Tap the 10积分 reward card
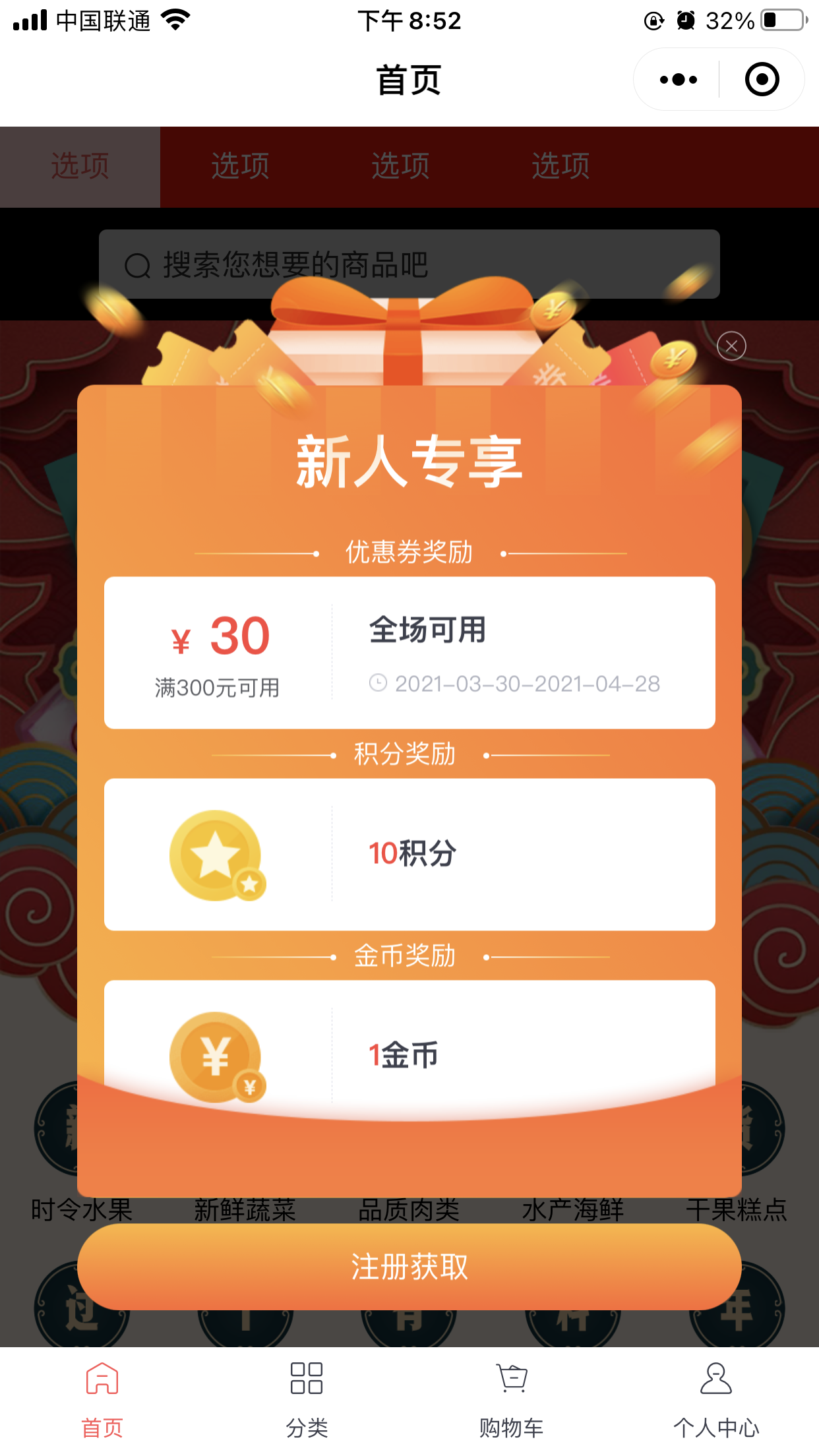The height and width of the screenshot is (1456, 819). coord(409,854)
